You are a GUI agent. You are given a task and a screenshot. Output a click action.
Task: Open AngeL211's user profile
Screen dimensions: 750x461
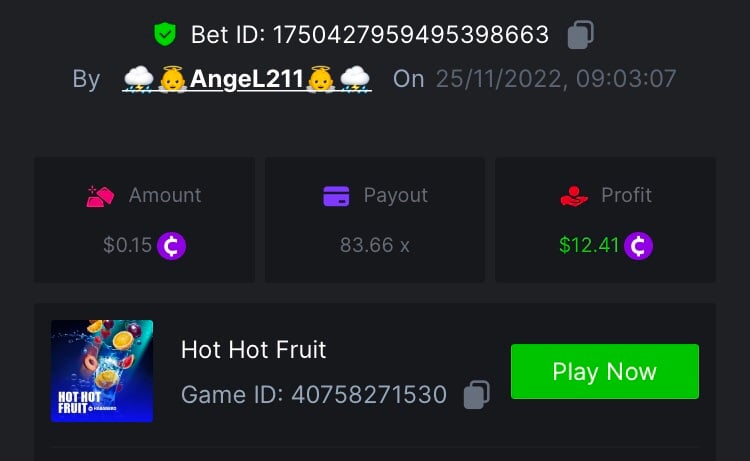point(246,79)
